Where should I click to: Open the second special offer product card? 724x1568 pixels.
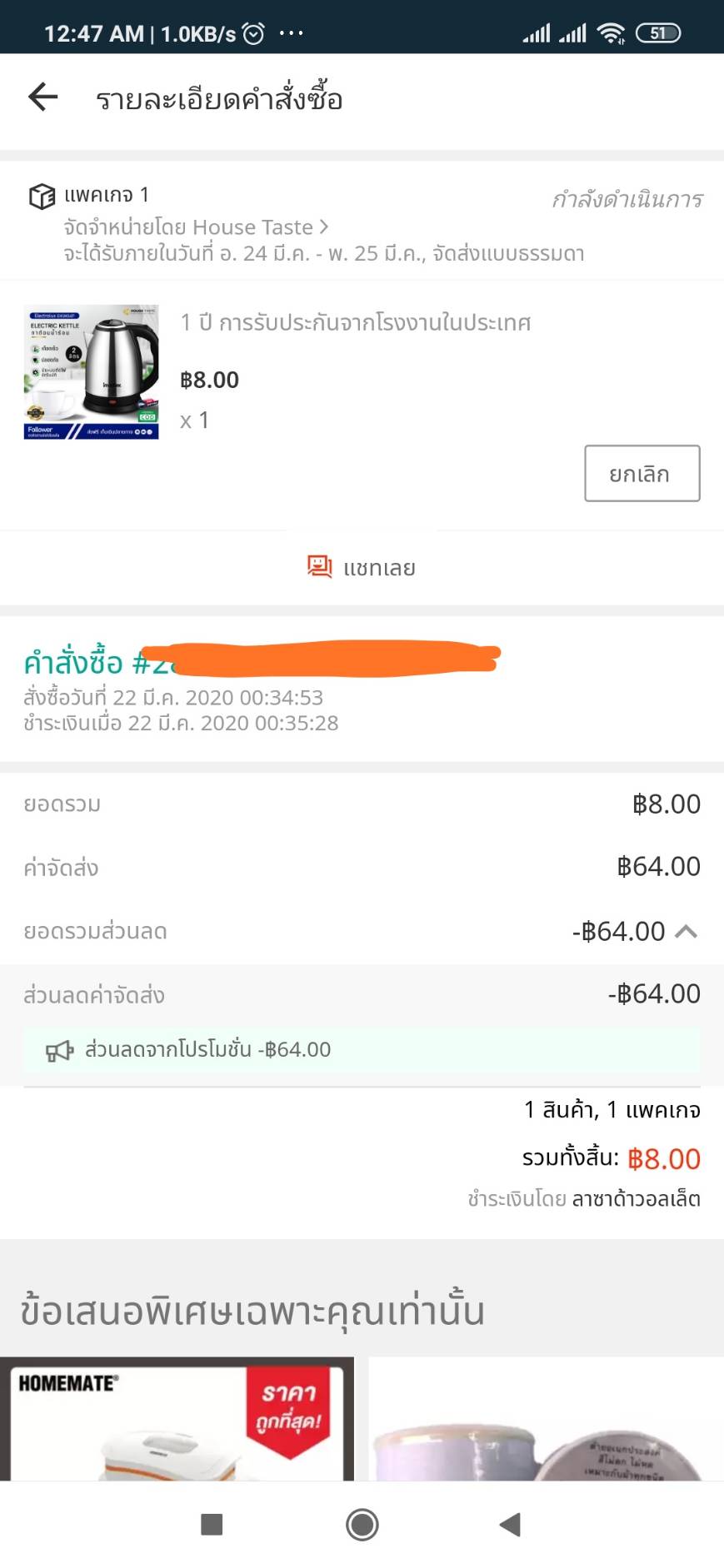pos(546,1418)
